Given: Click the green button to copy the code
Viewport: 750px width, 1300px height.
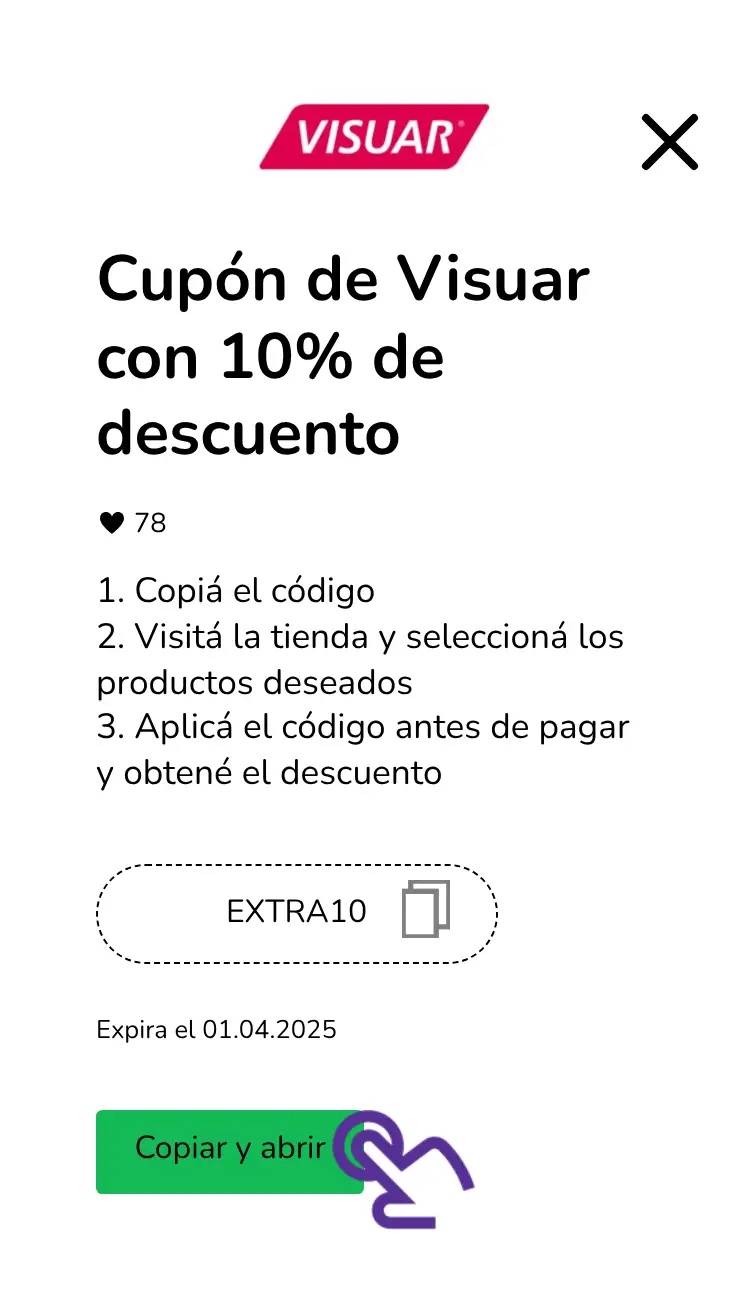Looking at the screenshot, I should pyautogui.click(x=230, y=1150).
